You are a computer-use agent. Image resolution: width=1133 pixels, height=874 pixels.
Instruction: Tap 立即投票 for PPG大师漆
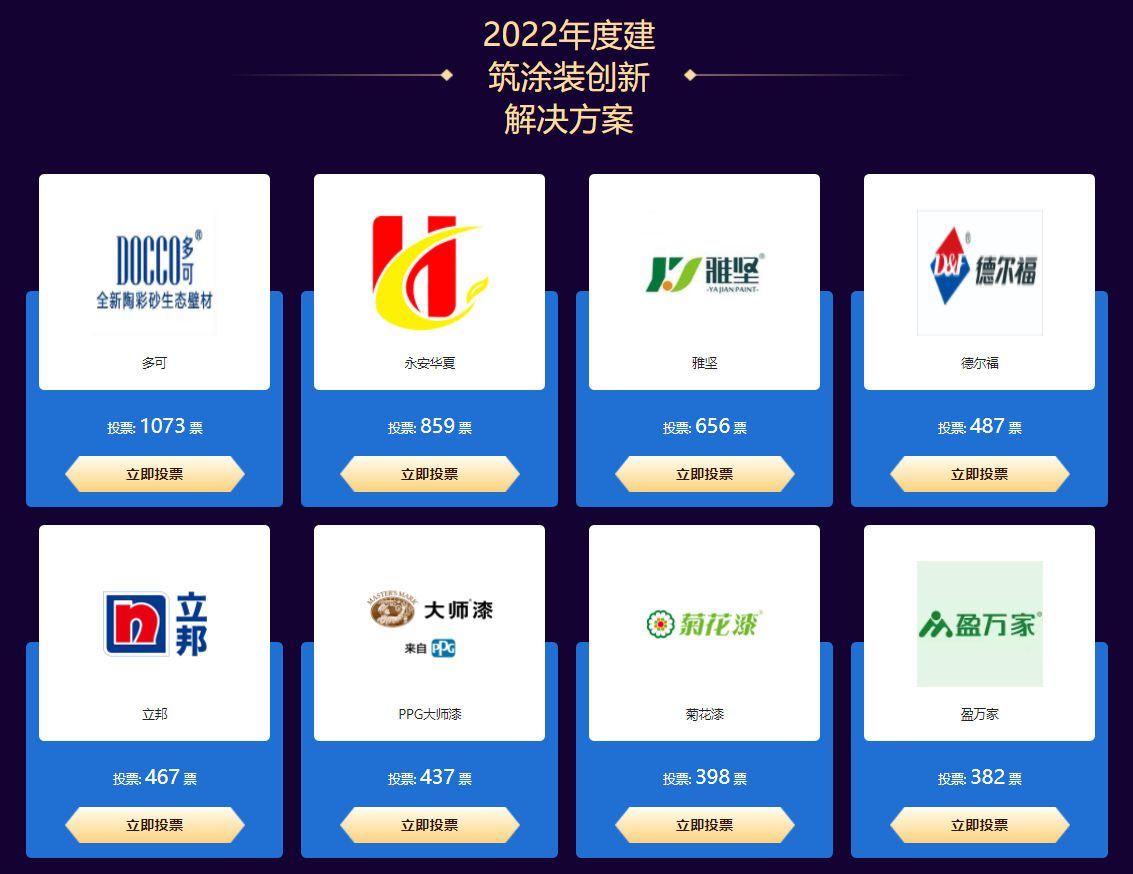(429, 825)
